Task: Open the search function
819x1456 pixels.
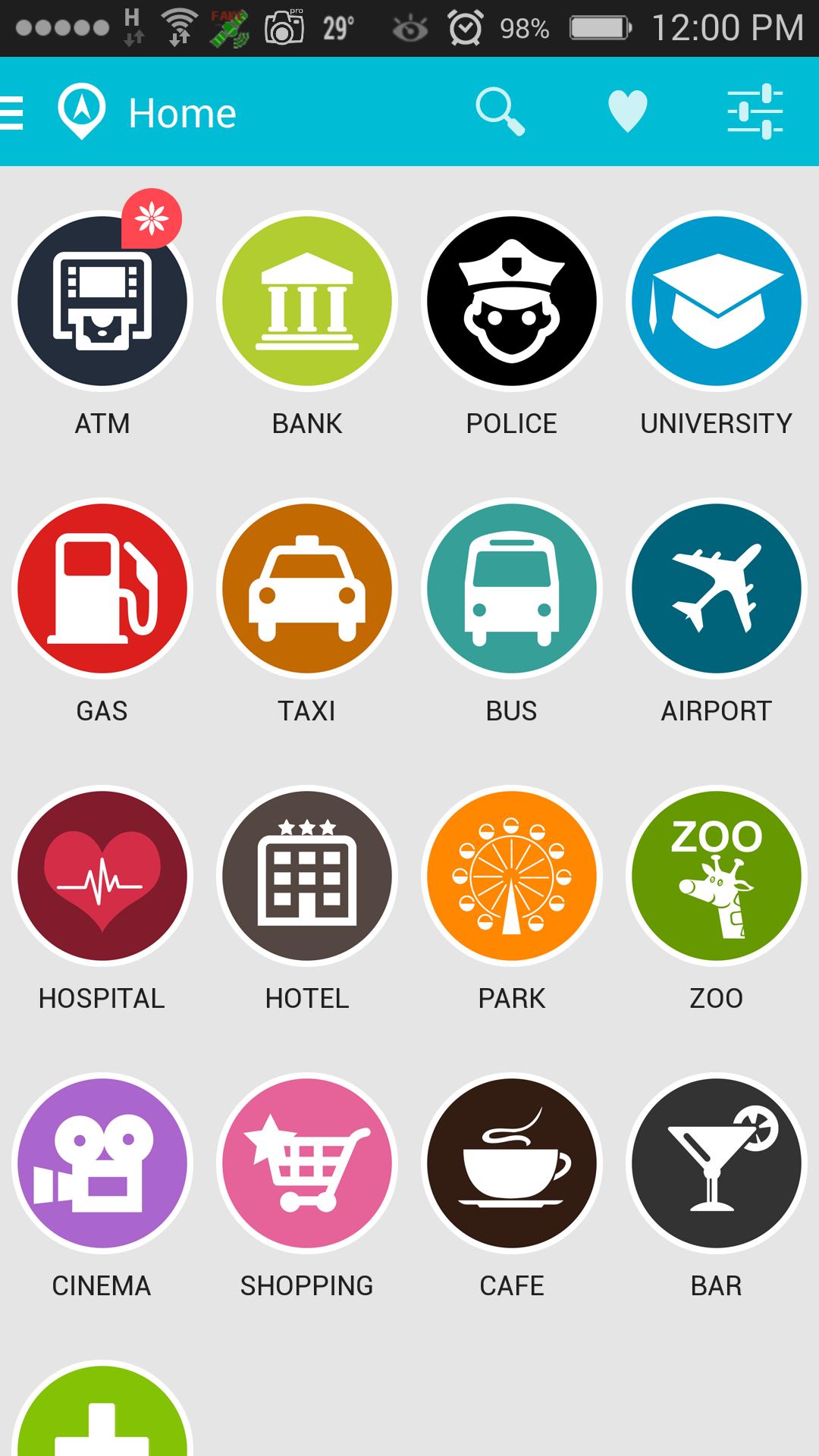Action: (500, 111)
